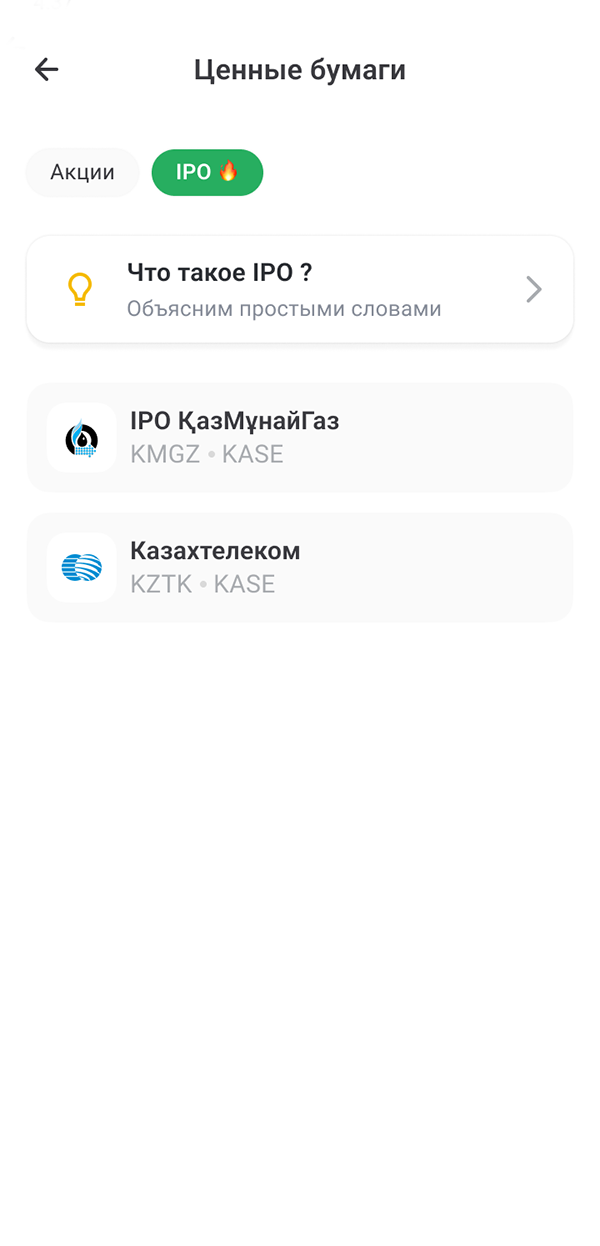Switch to the Акции tab

point(82,172)
